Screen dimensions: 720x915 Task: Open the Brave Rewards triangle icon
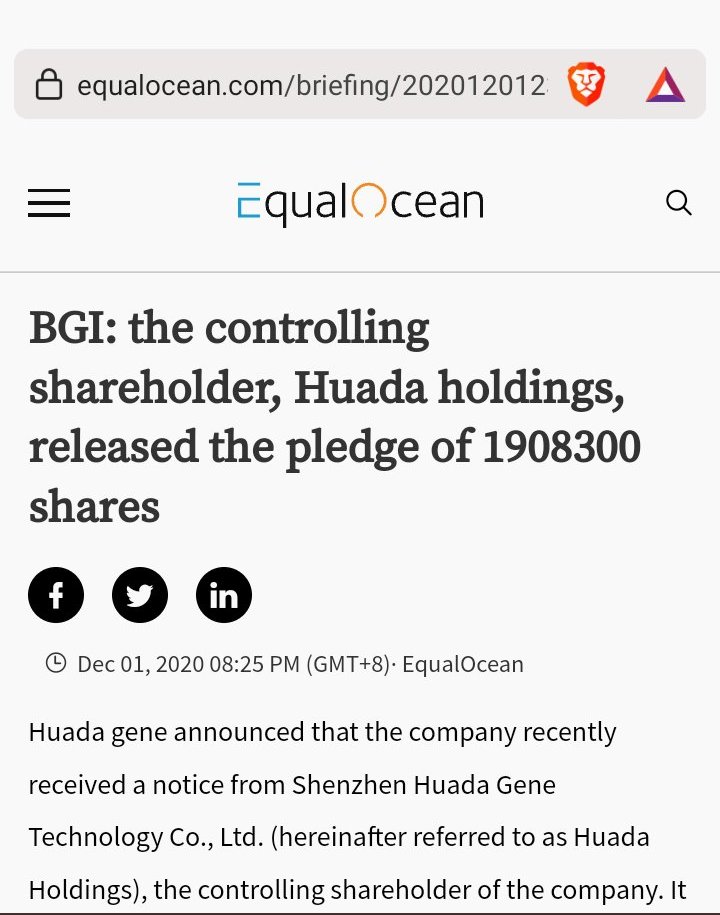666,86
